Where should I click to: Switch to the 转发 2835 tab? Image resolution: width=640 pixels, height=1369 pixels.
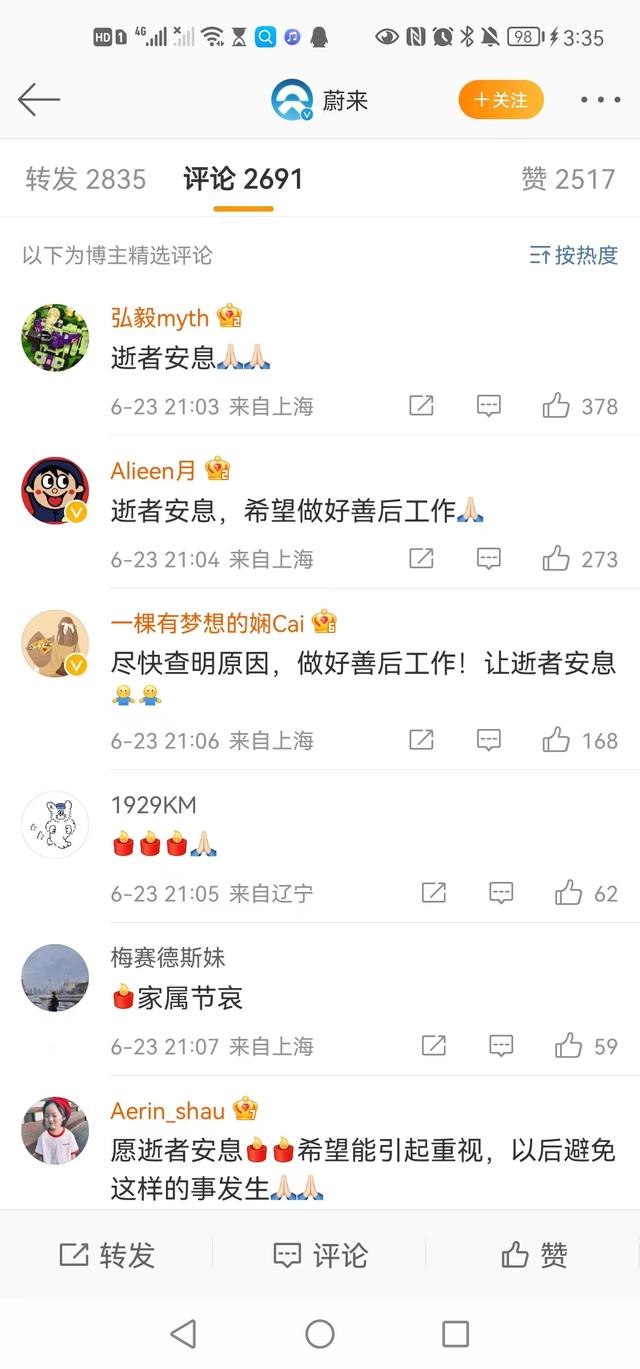[86, 179]
